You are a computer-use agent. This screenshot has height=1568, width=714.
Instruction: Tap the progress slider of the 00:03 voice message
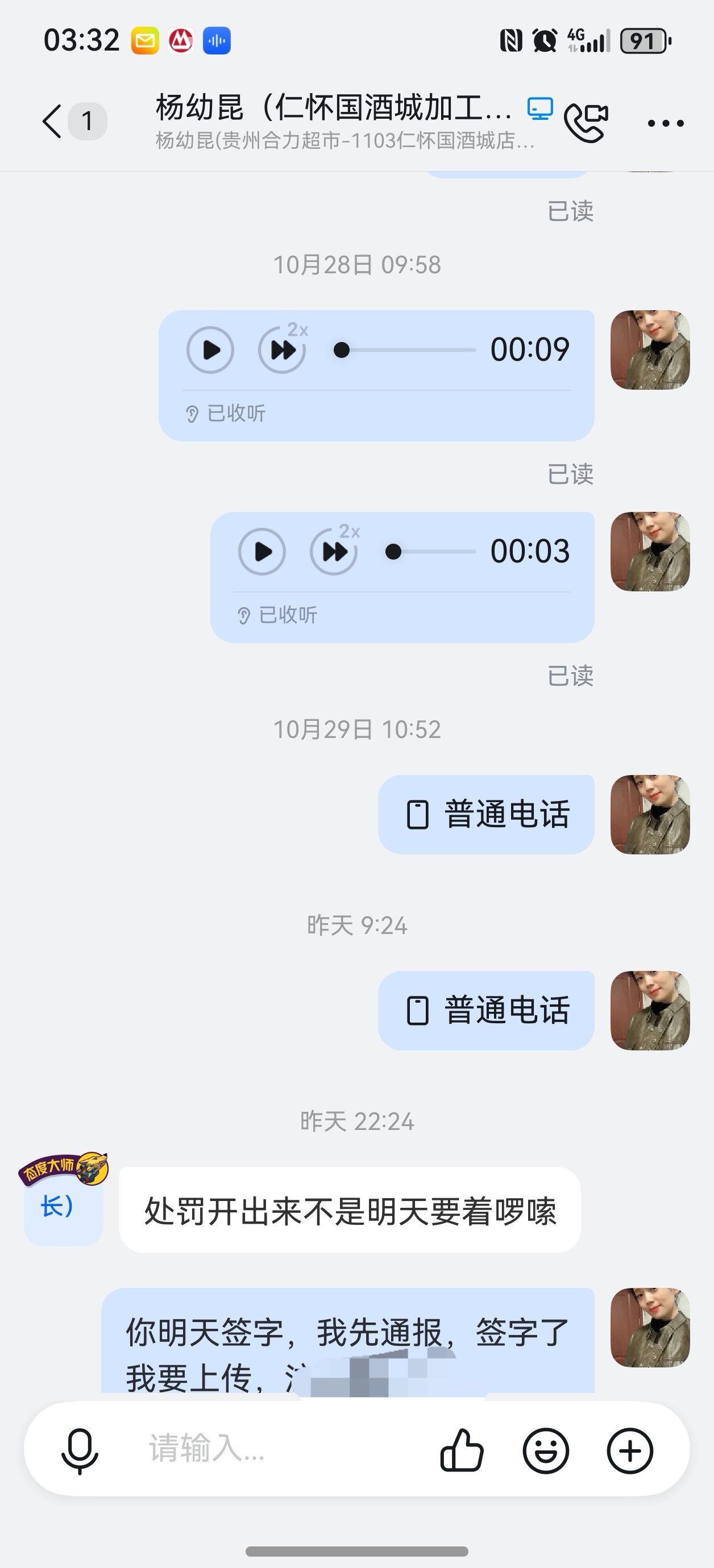pos(433,552)
